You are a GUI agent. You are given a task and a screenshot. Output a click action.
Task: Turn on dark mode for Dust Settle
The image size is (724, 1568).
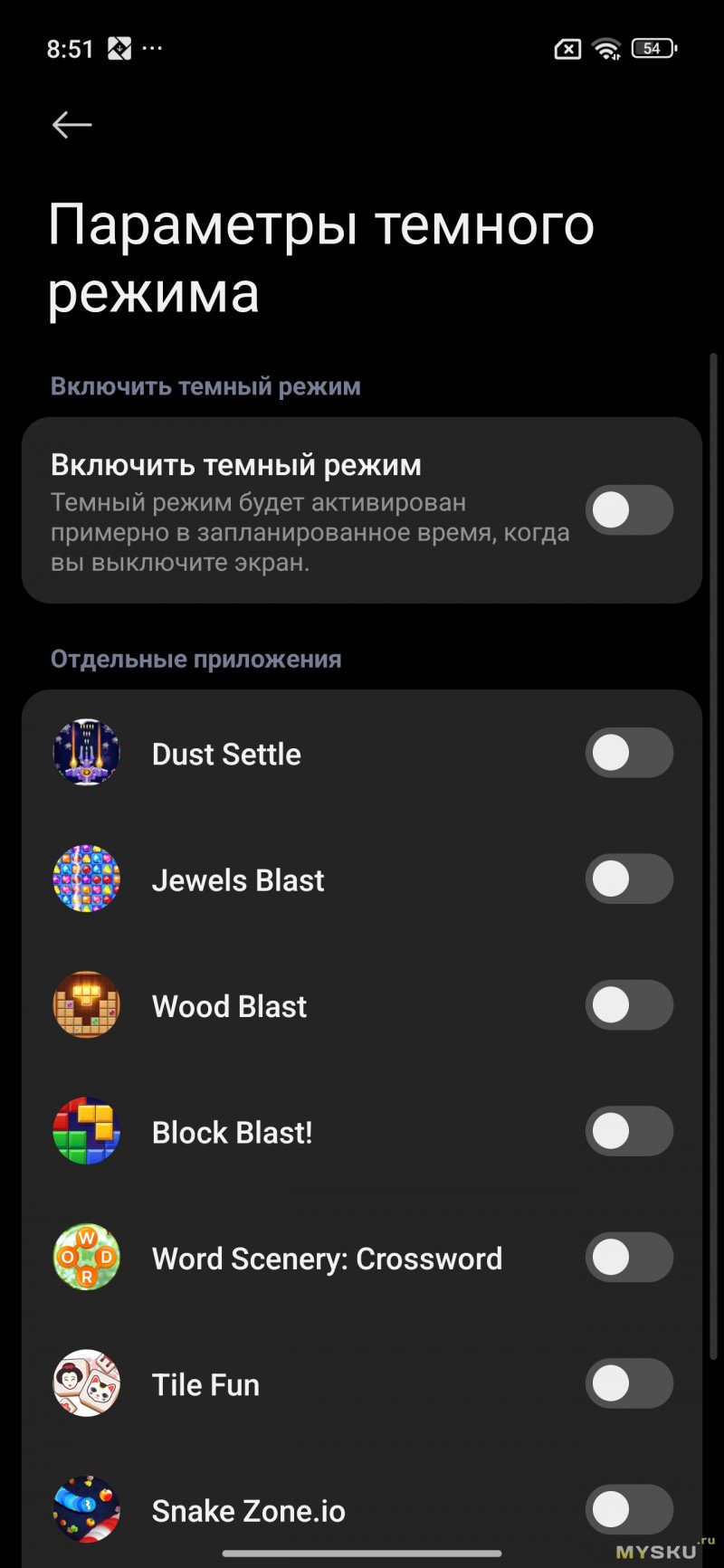[629, 753]
